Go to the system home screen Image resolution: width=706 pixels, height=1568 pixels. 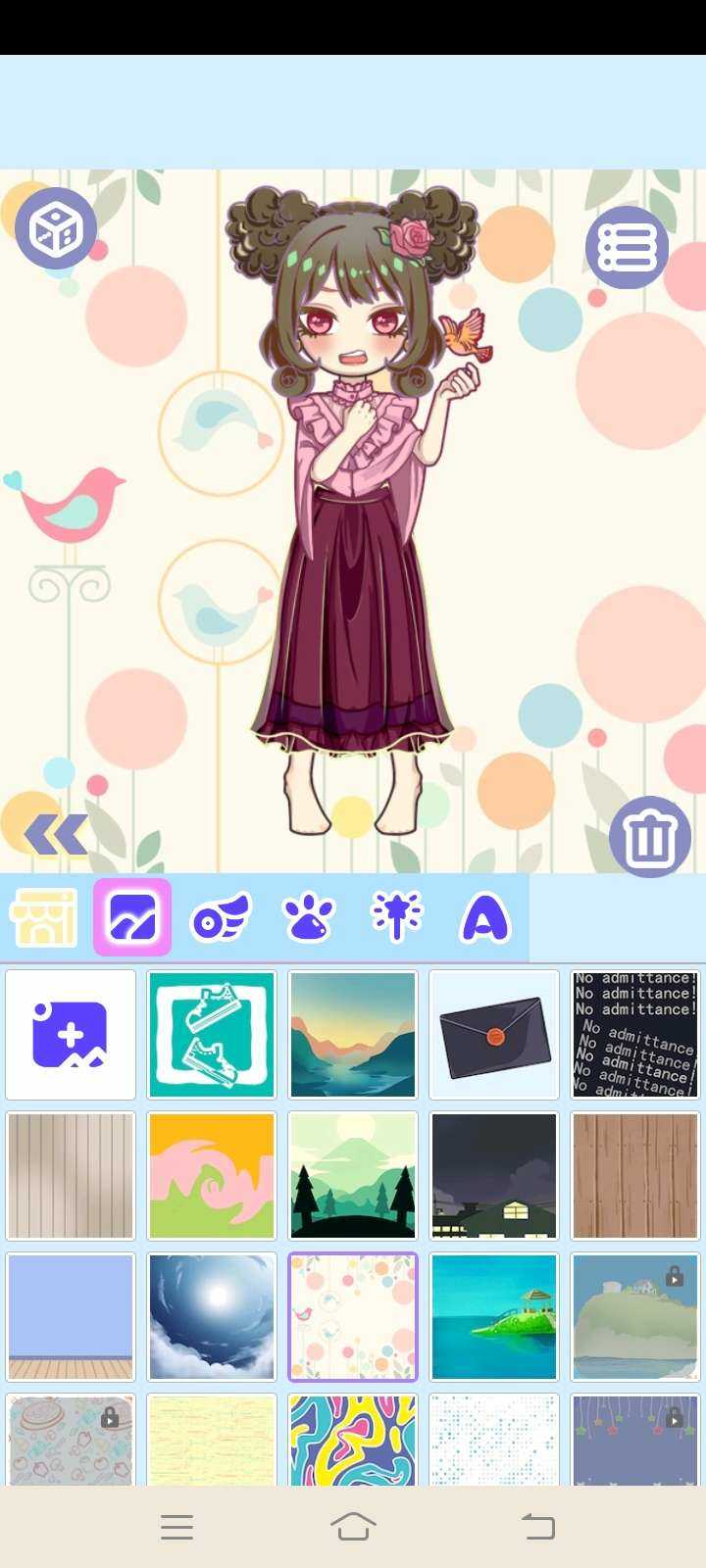point(353,1526)
